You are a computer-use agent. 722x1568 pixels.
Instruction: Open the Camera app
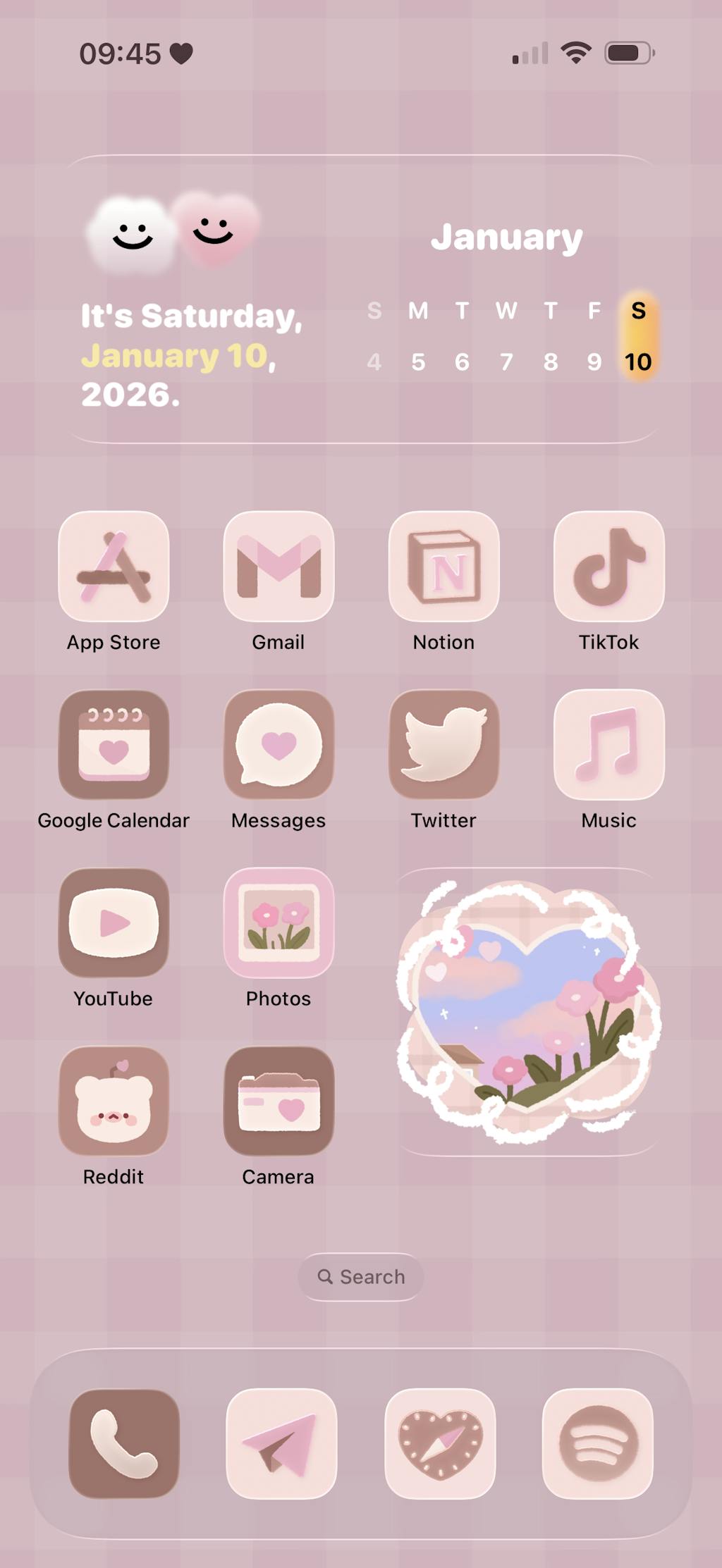click(x=279, y=1101)
